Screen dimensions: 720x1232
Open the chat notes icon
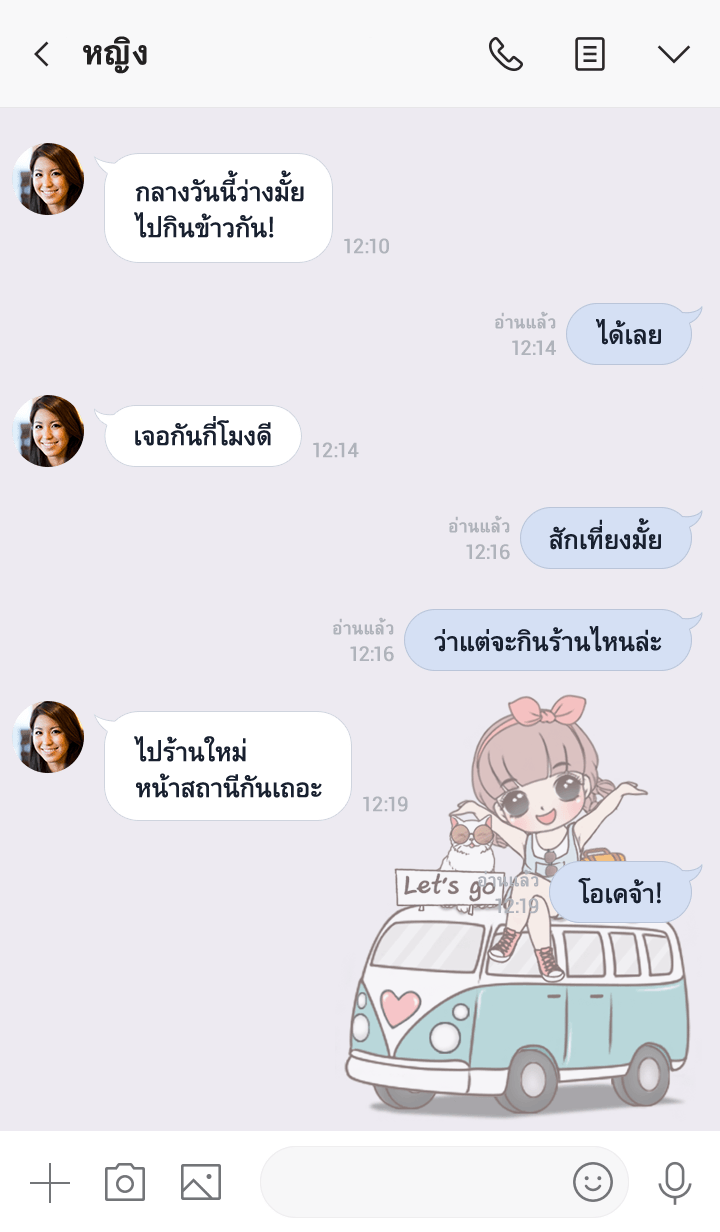coord(589,54)
